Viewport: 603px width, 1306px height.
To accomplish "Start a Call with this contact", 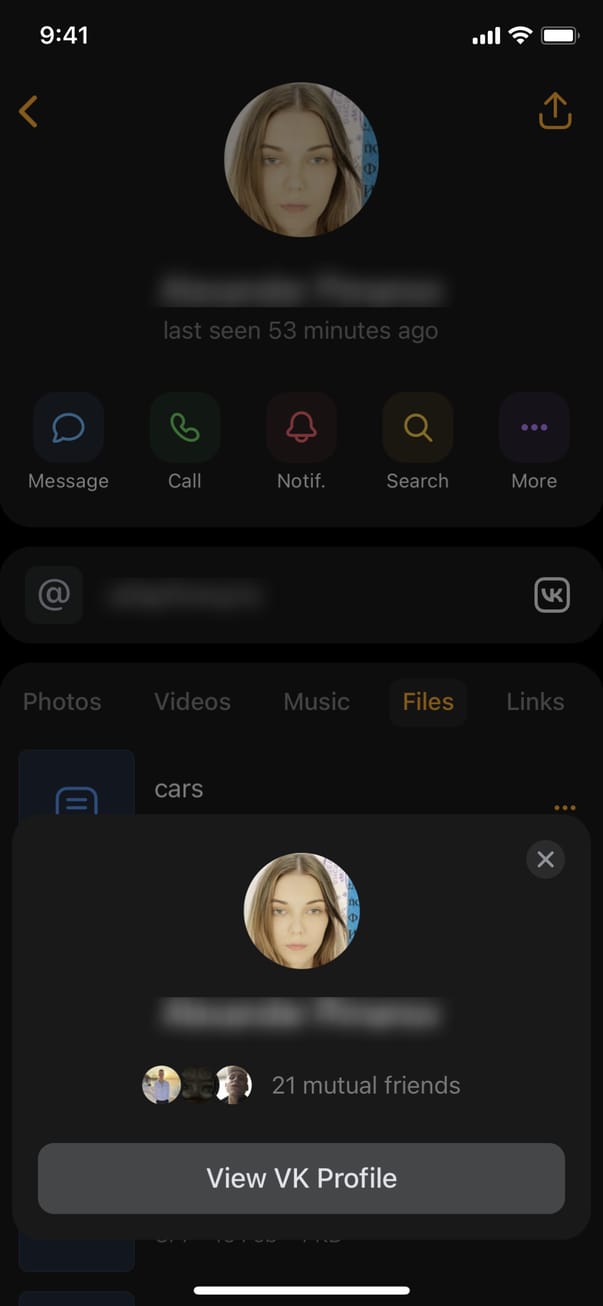I will point(184,428).
